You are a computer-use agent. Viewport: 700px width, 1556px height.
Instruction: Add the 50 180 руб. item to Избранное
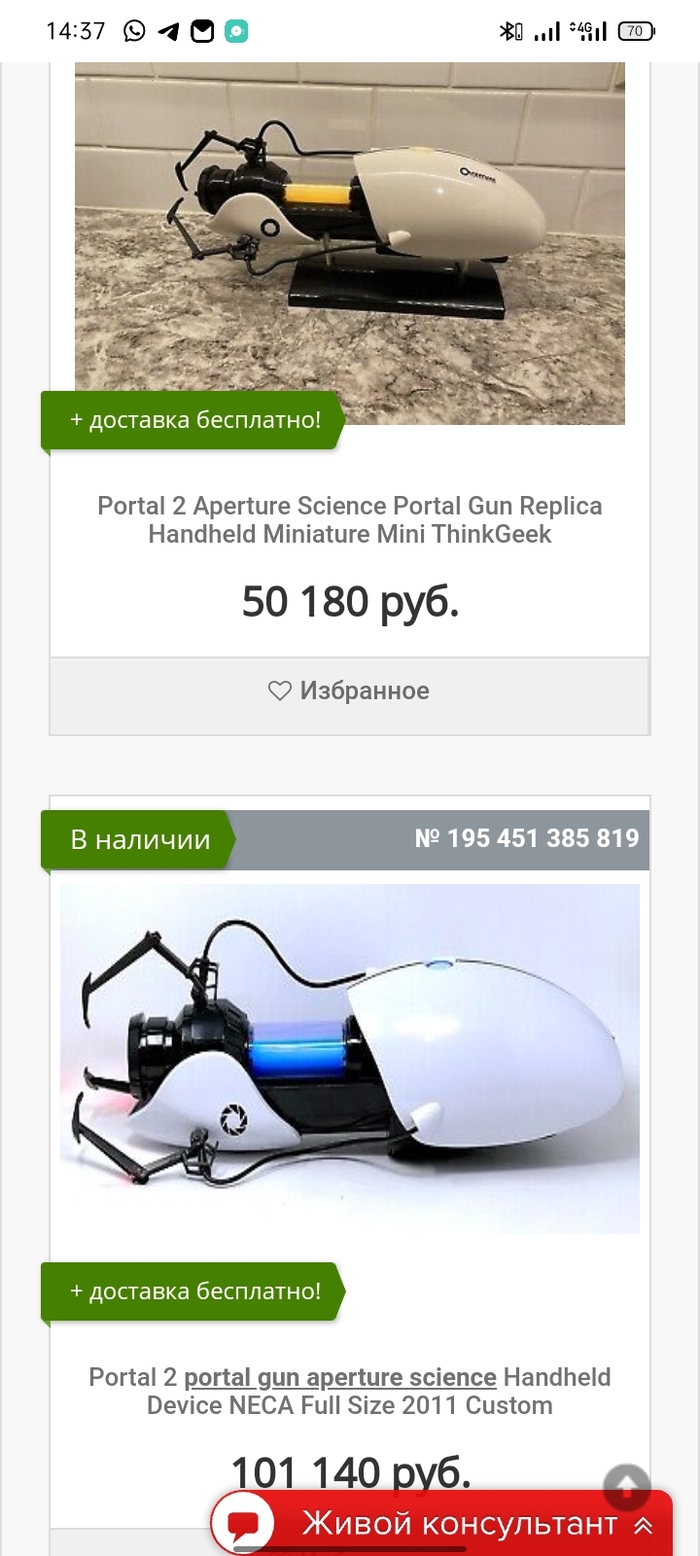[x=349, y=690]
